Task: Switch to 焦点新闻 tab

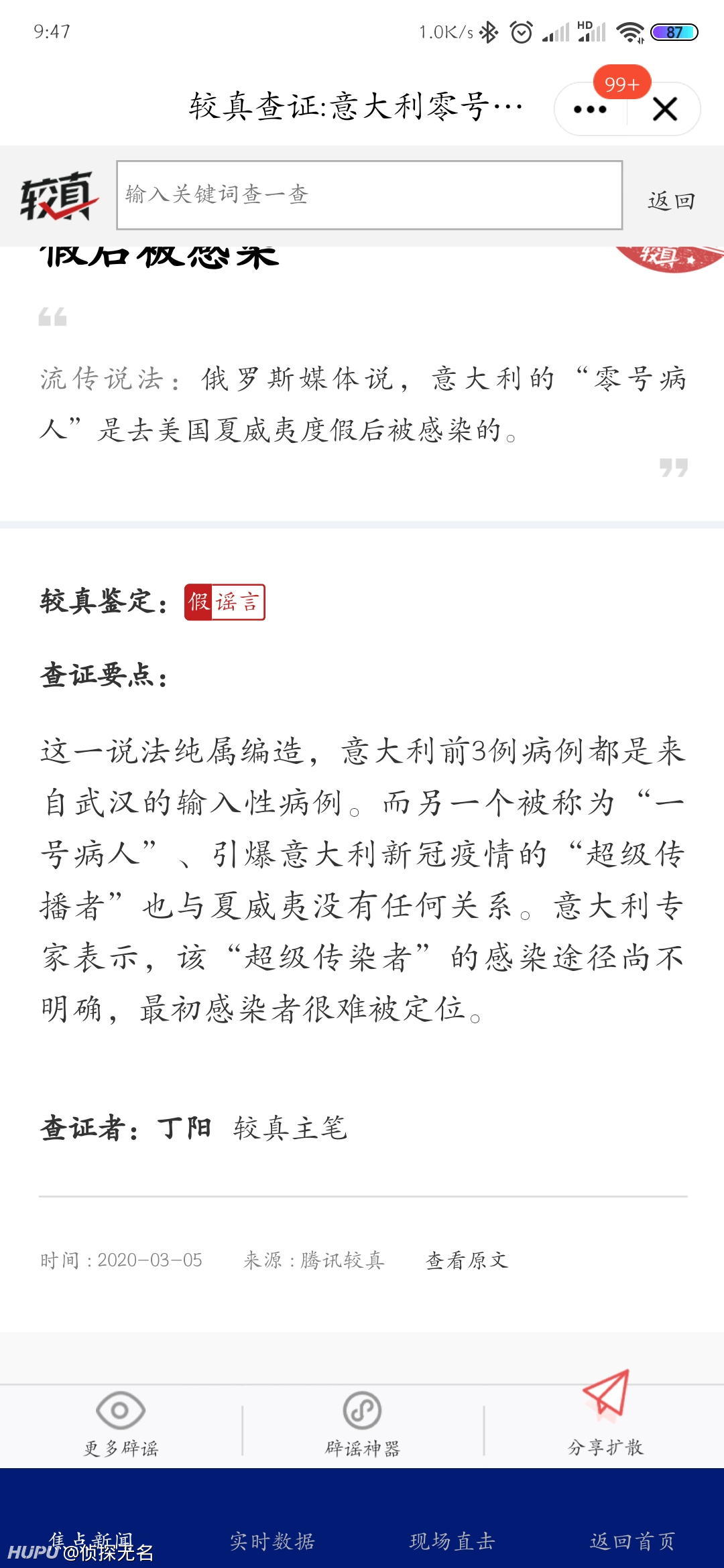Action: coord(91,1541)
